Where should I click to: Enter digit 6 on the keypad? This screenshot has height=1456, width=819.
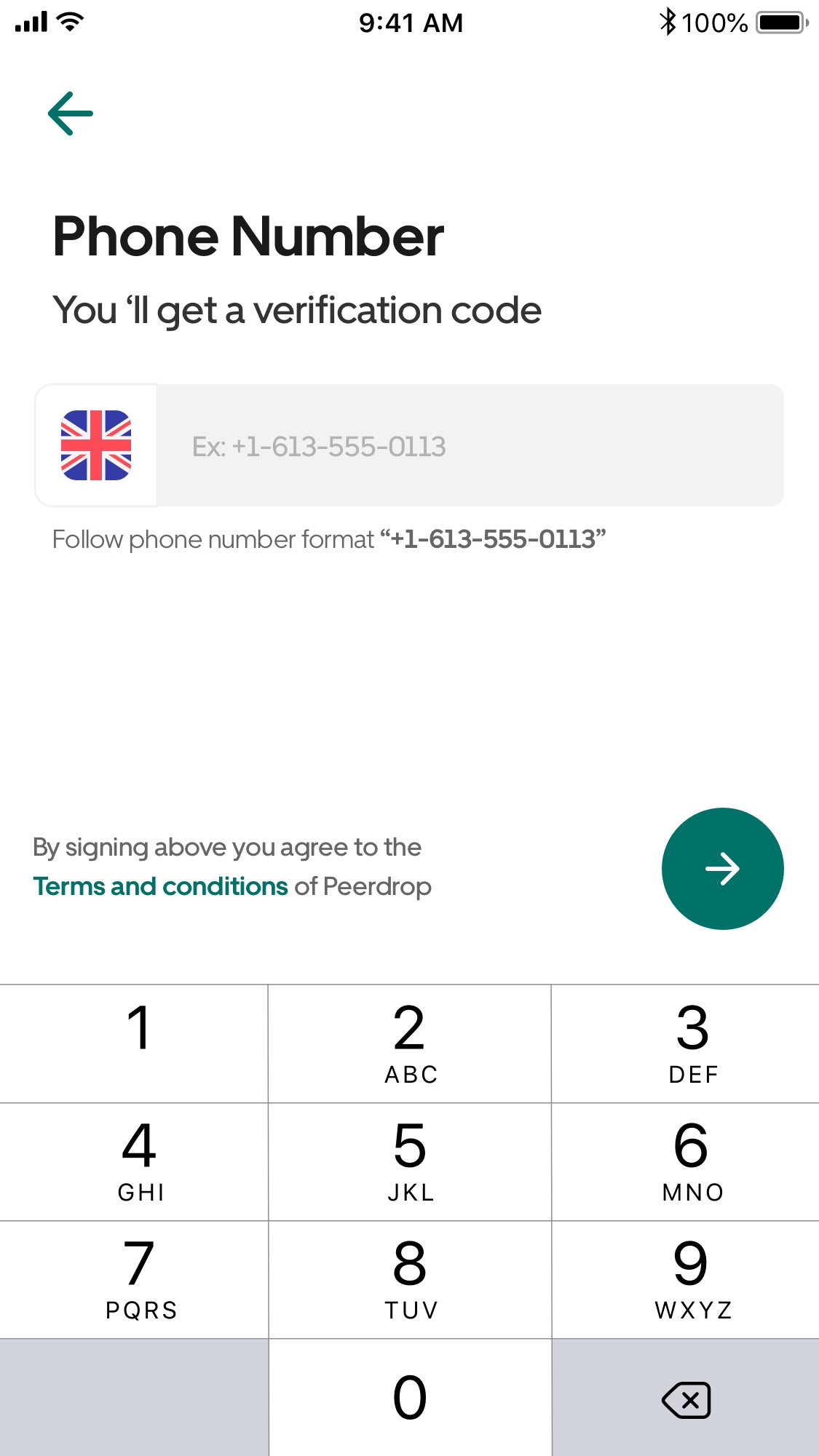click(x=686, y=1162)
